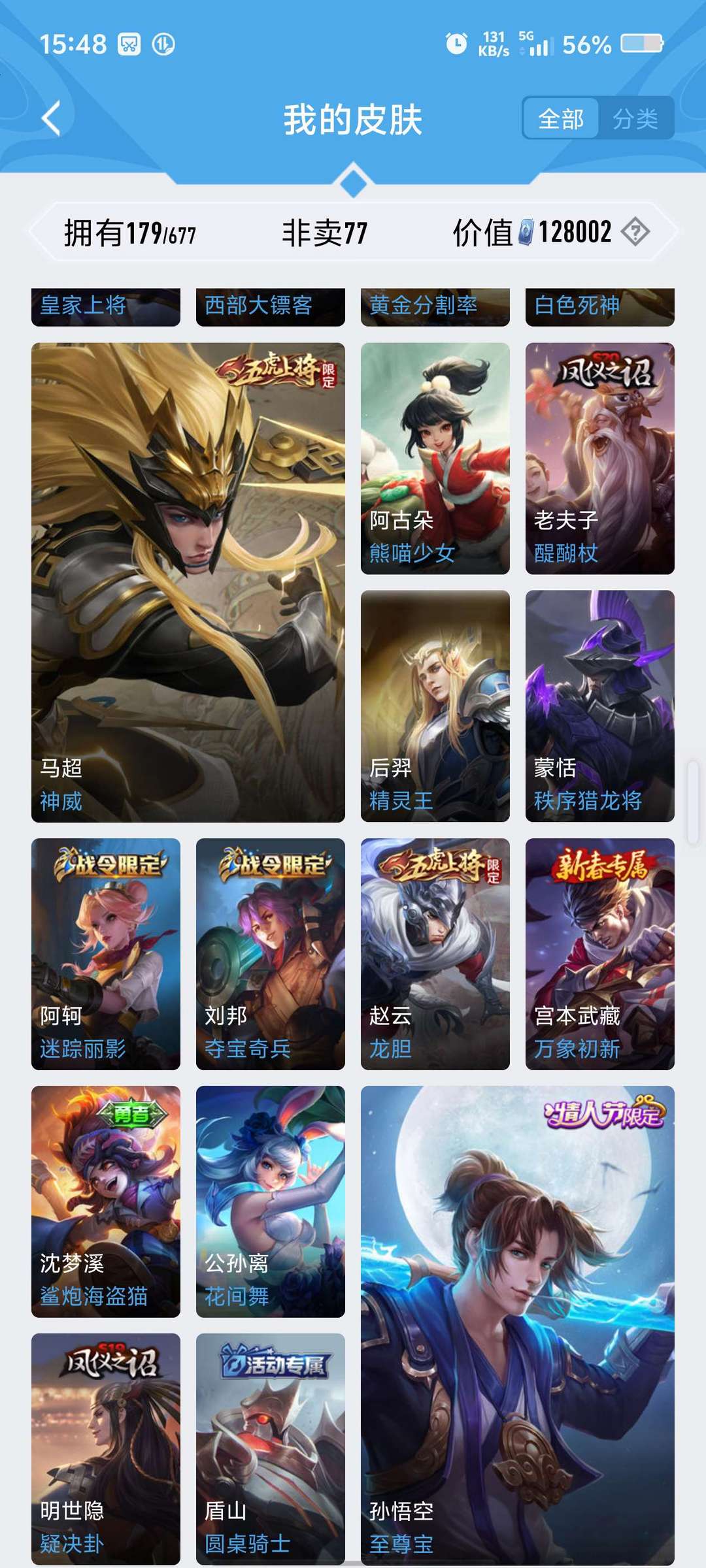Image resolution: width=706 pixels, height=1568 pixels.
Task: View 沈梦溪 鲨炮海盗猫 skin
Action: click(x=106, y=1201)
